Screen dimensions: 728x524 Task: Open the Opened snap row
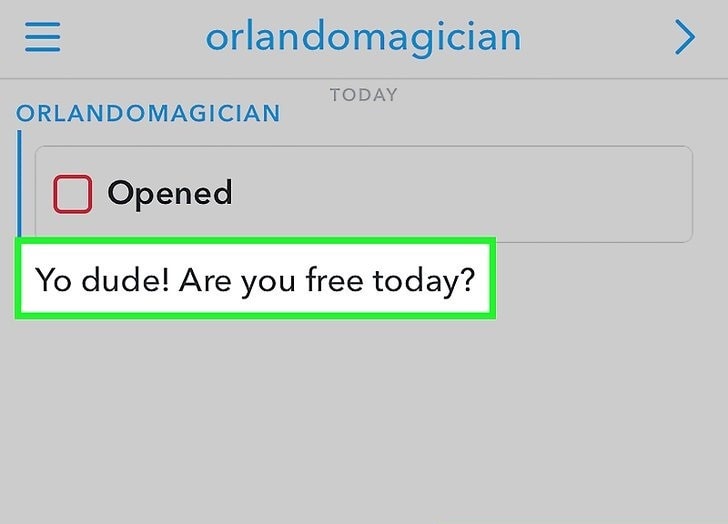(364, 193)
